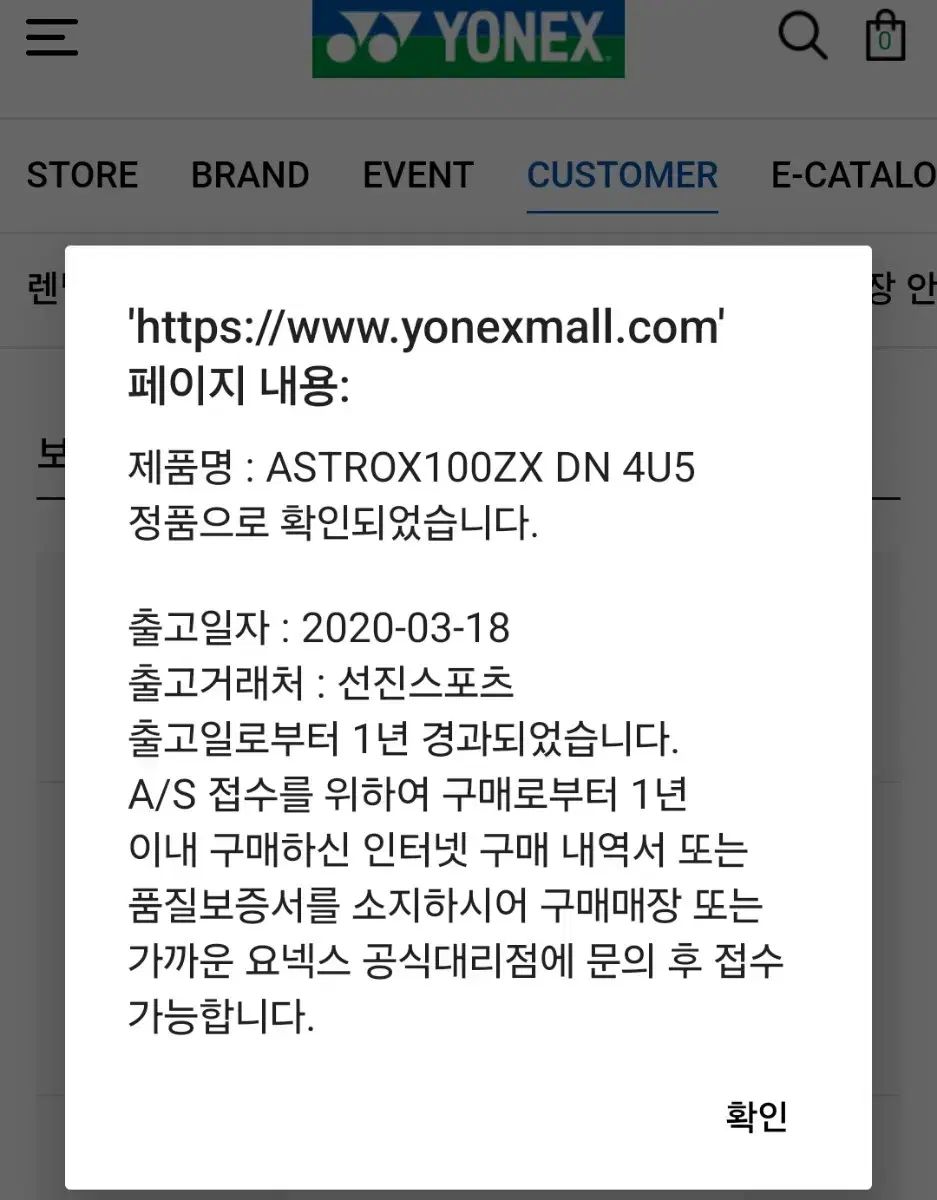Open the E-CATALOG tab

pos(853,175)
